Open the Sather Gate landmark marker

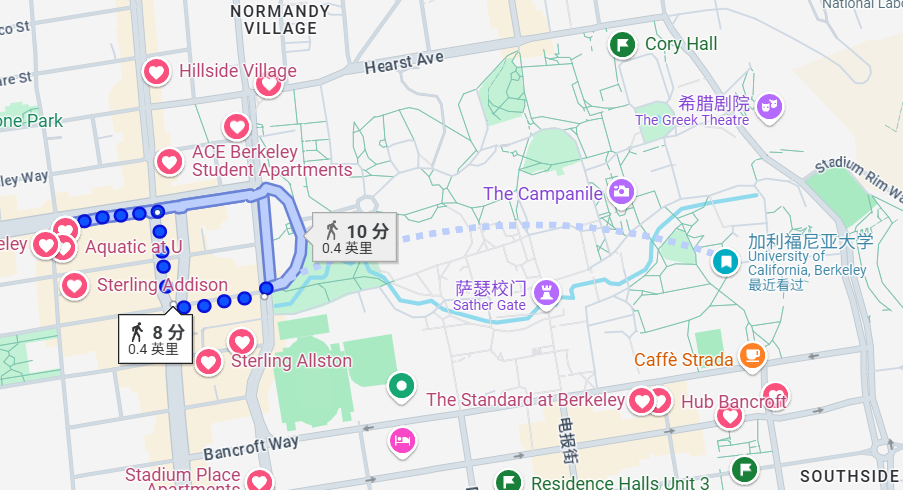pos(546,291)
